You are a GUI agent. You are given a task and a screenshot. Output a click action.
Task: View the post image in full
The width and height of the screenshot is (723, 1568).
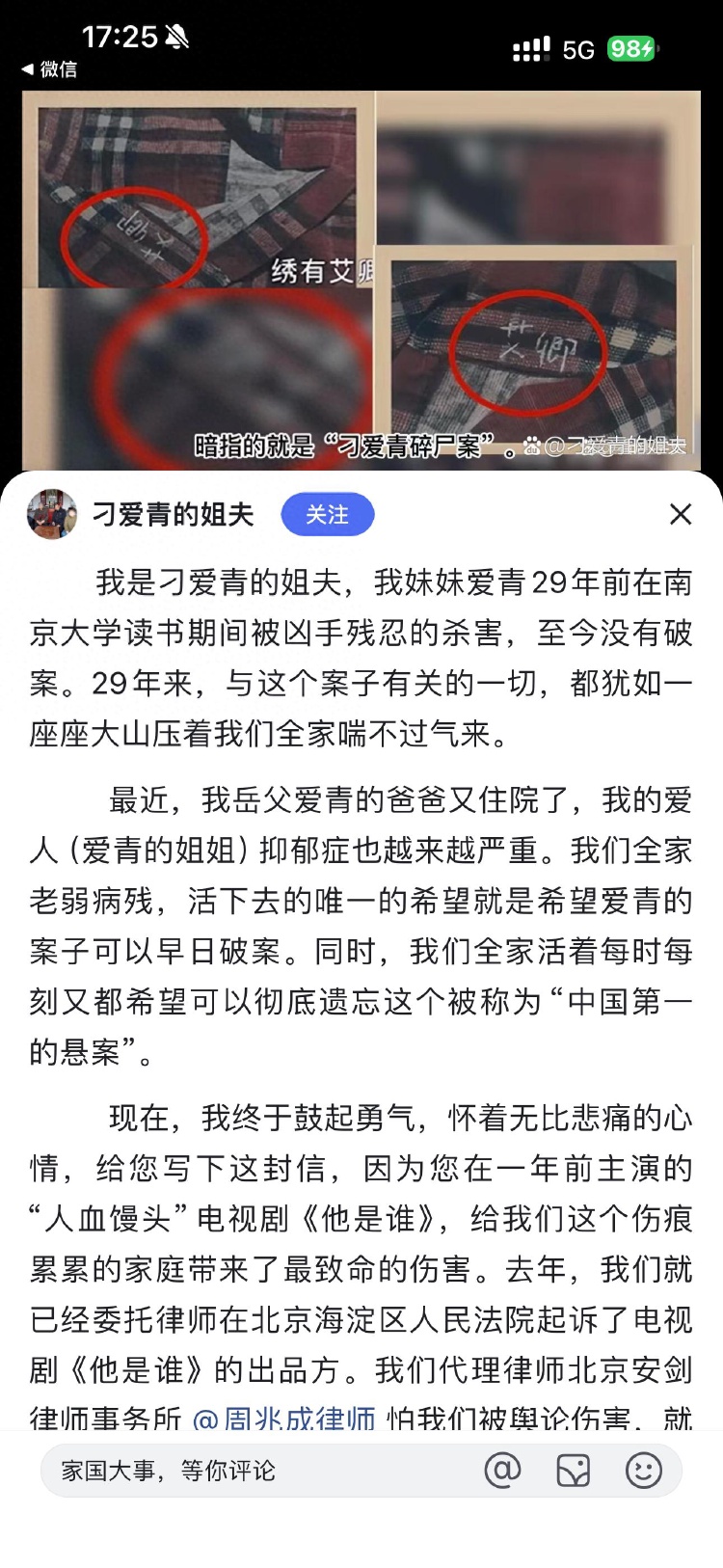click(x=361, y=280)
